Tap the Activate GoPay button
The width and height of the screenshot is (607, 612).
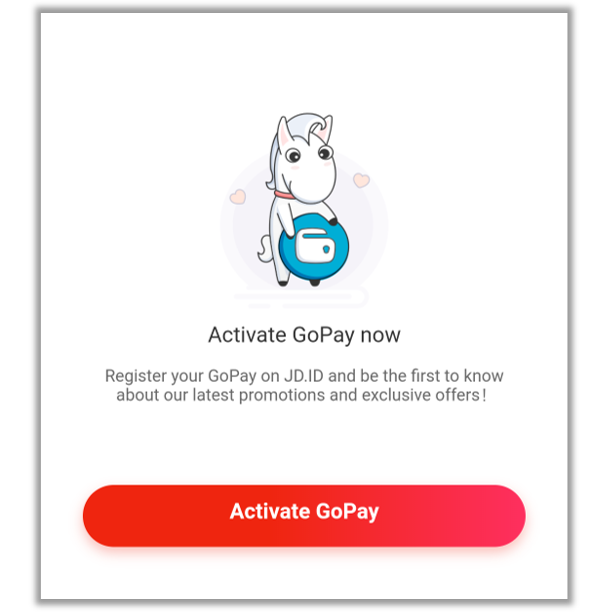[x=304, y=513]
